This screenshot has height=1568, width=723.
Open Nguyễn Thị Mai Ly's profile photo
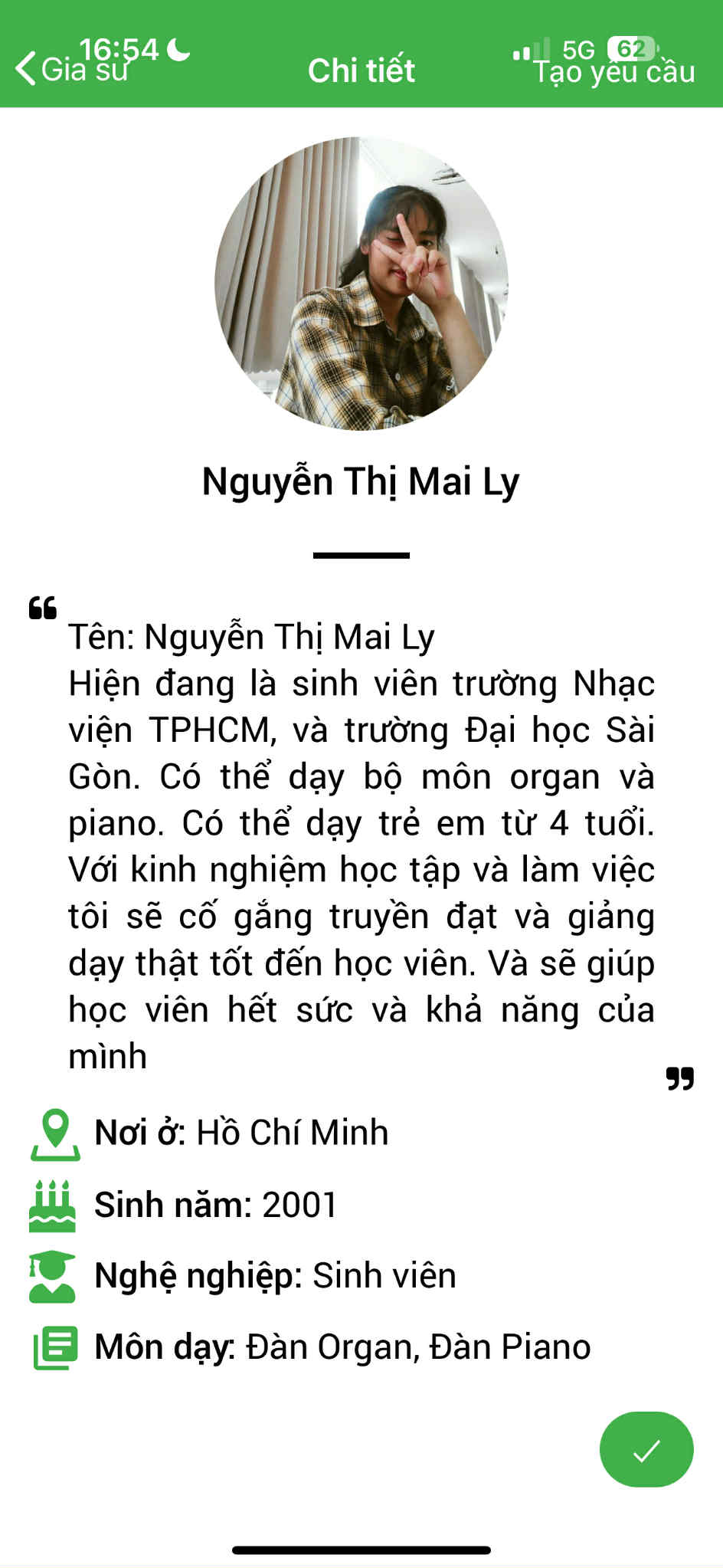pyautogui.click(x=361, y=284)
